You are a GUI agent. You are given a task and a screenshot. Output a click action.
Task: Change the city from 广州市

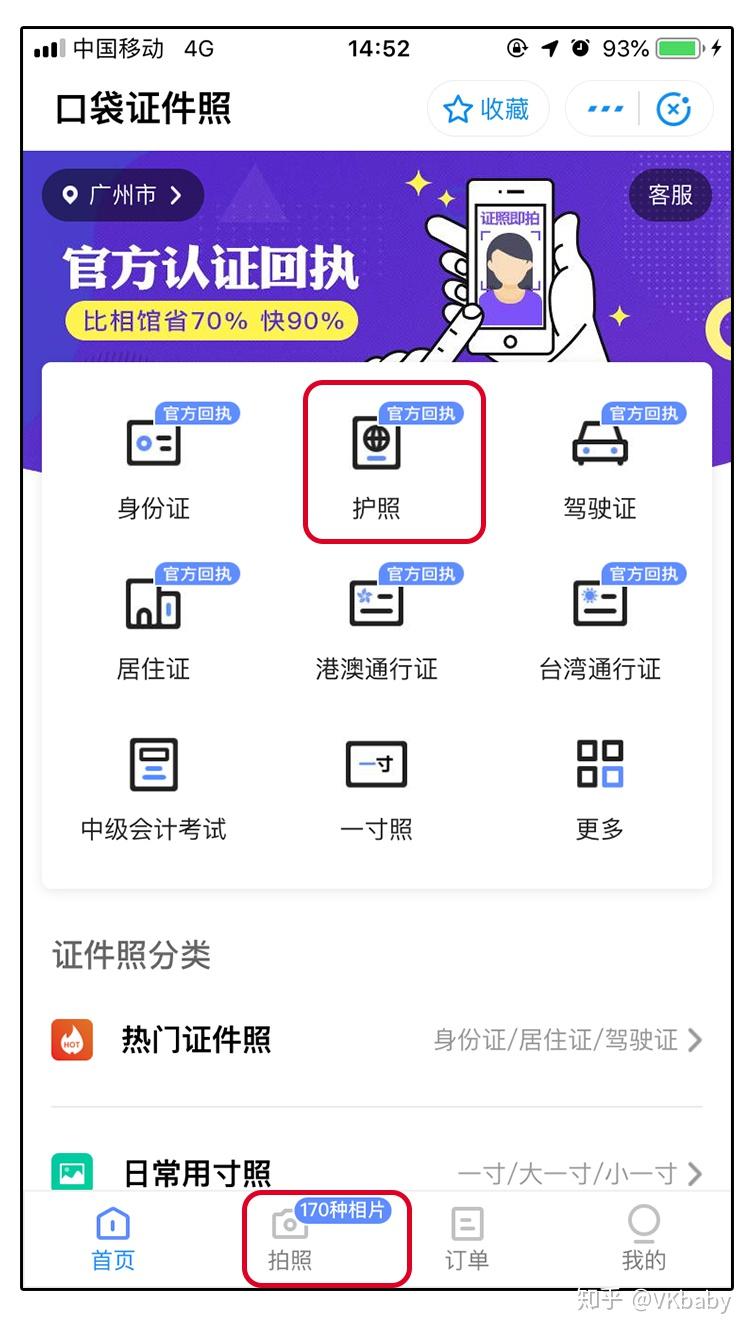(122, 194)
